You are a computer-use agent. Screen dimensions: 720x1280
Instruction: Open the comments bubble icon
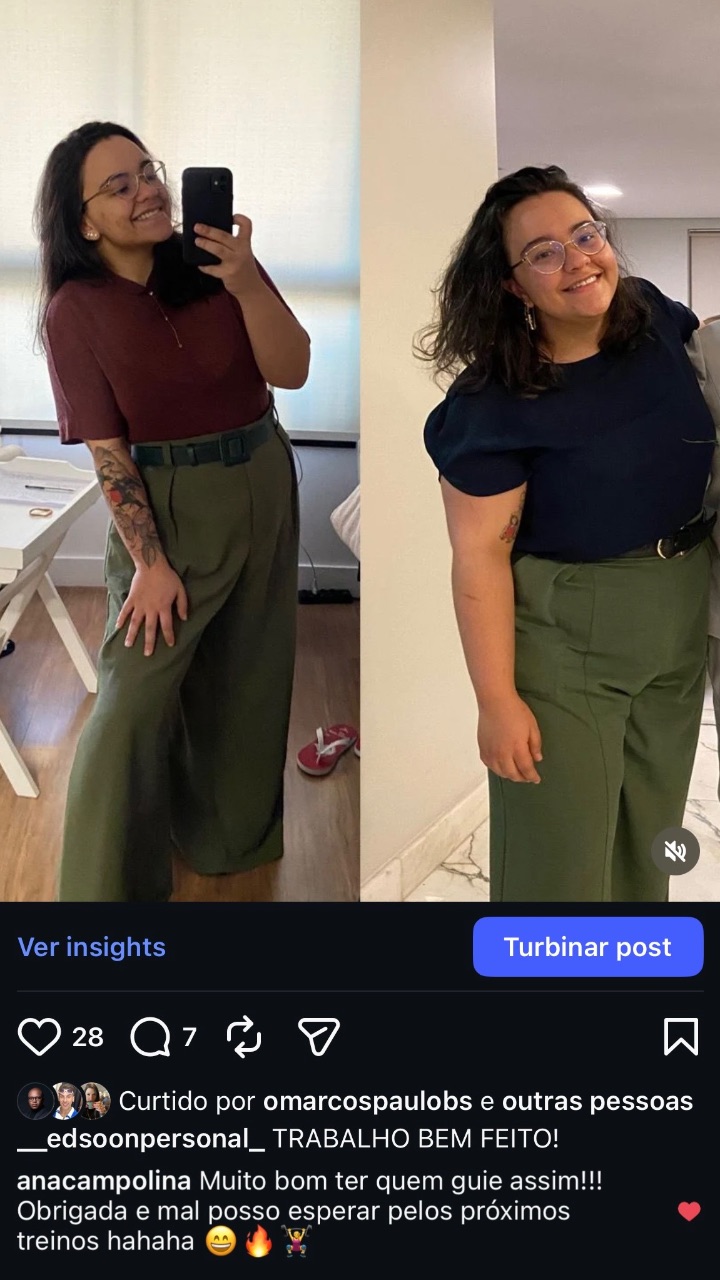tap(150, 1037)
